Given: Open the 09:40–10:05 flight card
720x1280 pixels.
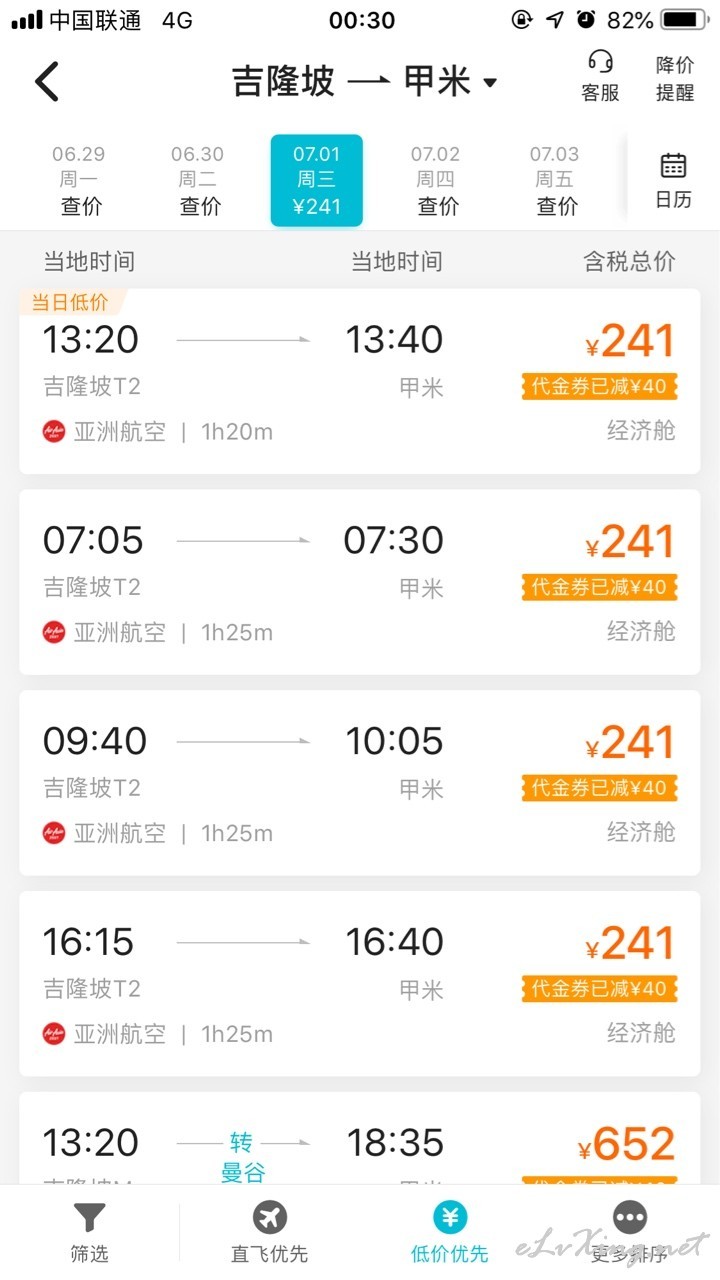Looking at the screenshot, I should [360, 783].
